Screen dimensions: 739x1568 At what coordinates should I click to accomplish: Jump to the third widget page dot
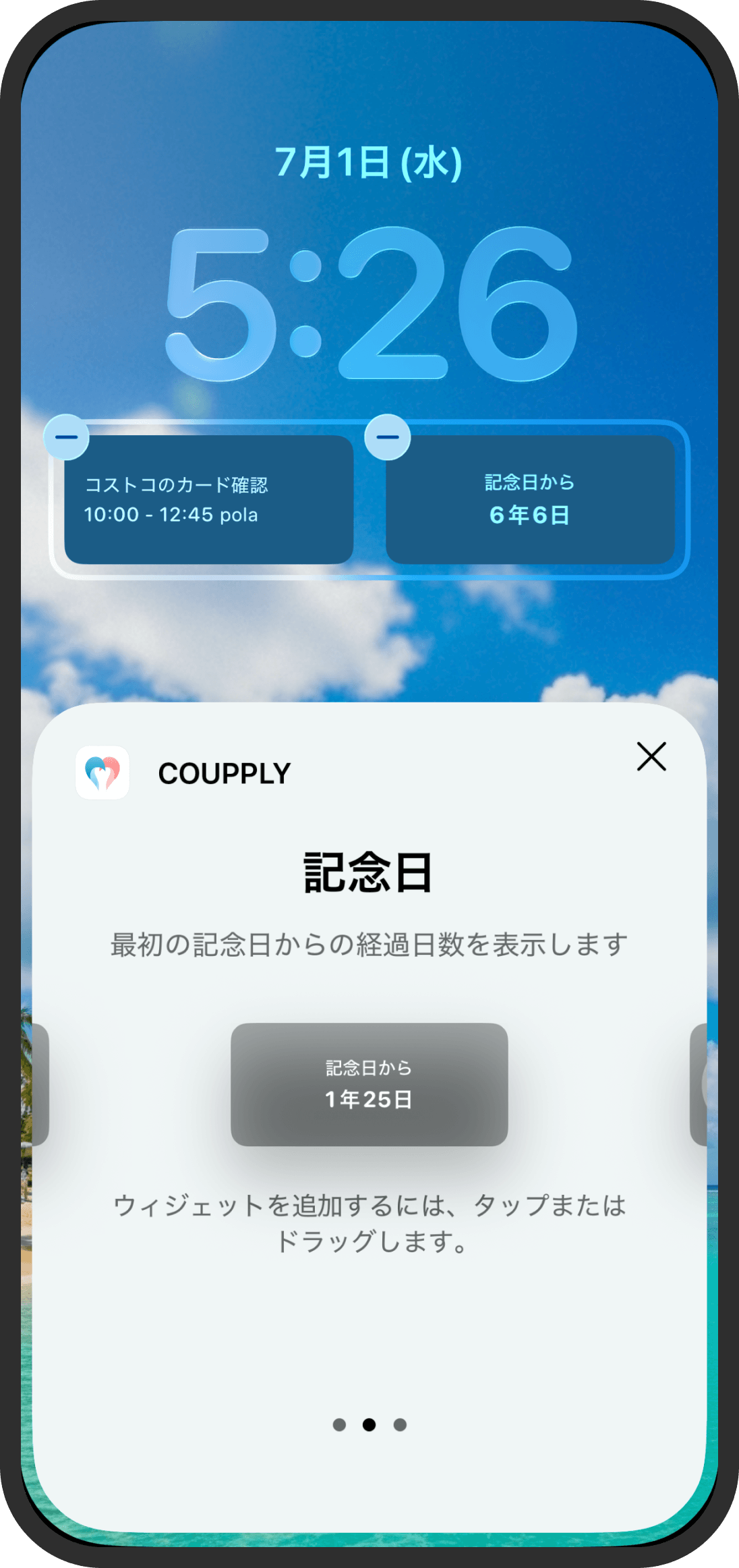point(400,1424)
